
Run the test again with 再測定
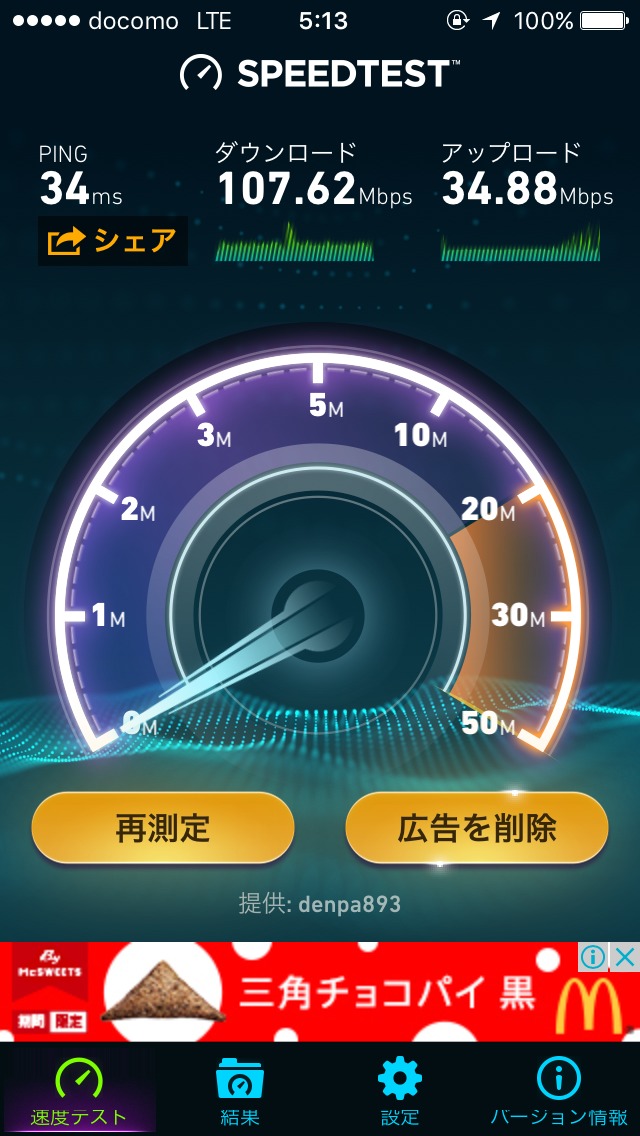point(163,827)
